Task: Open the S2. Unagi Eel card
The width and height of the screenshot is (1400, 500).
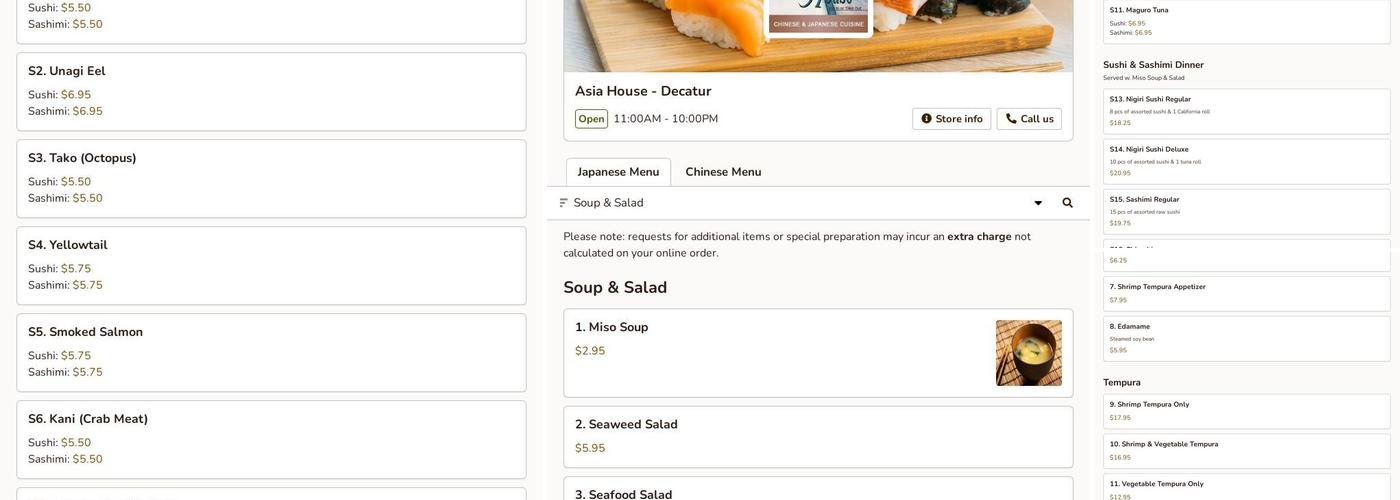Action: [271, 92]
